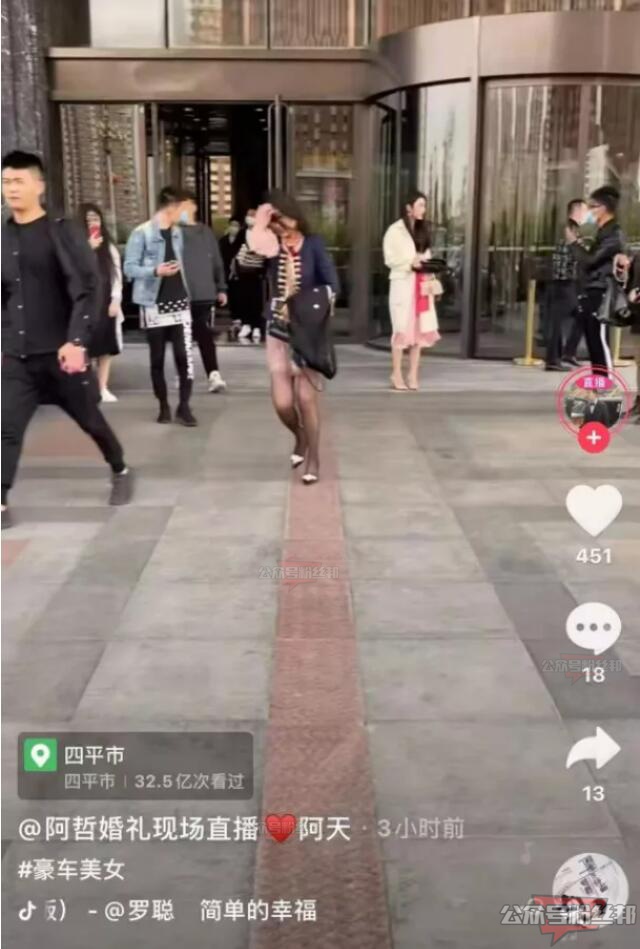Open the comments on this video

coord(593,628)
